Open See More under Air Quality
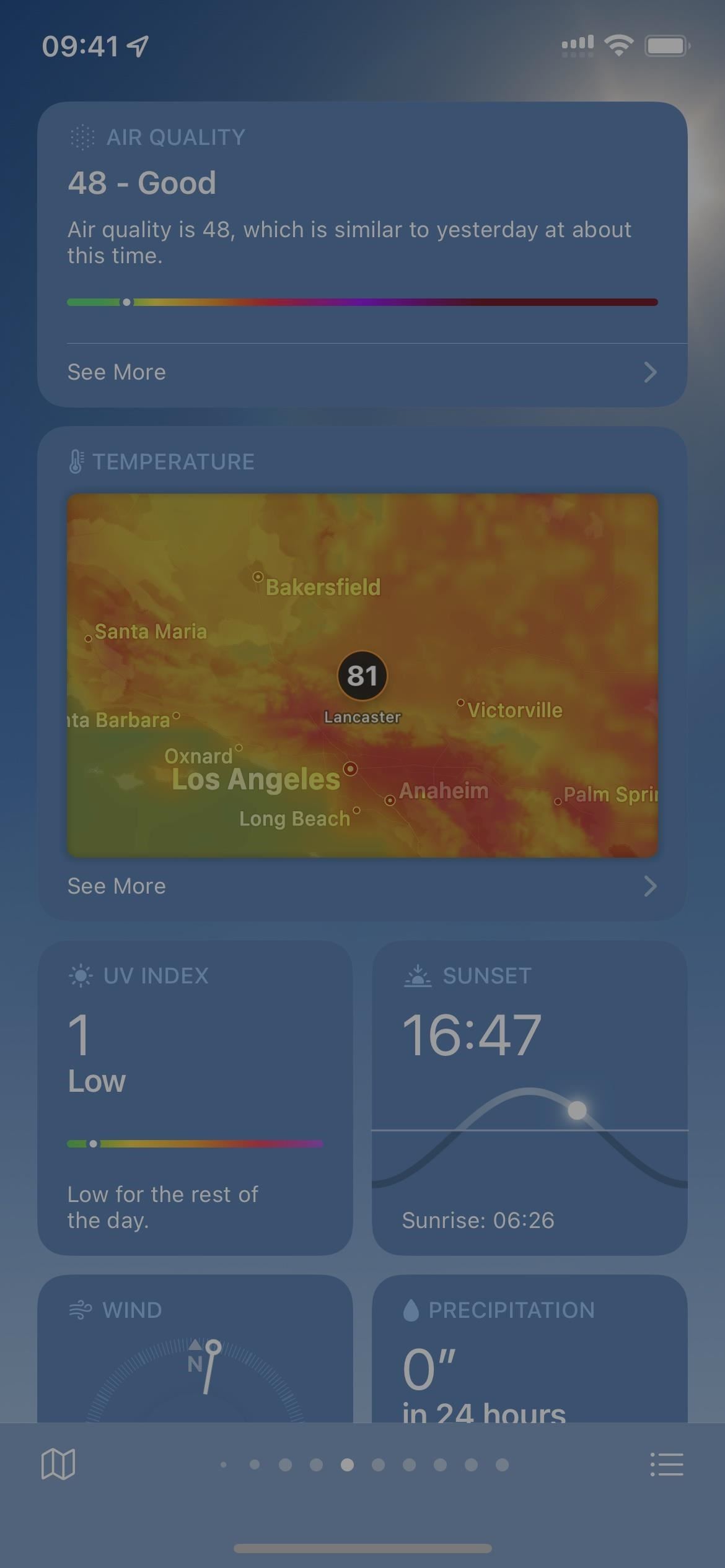This screenshot has height=1568, width=725. tap(362, 372)
